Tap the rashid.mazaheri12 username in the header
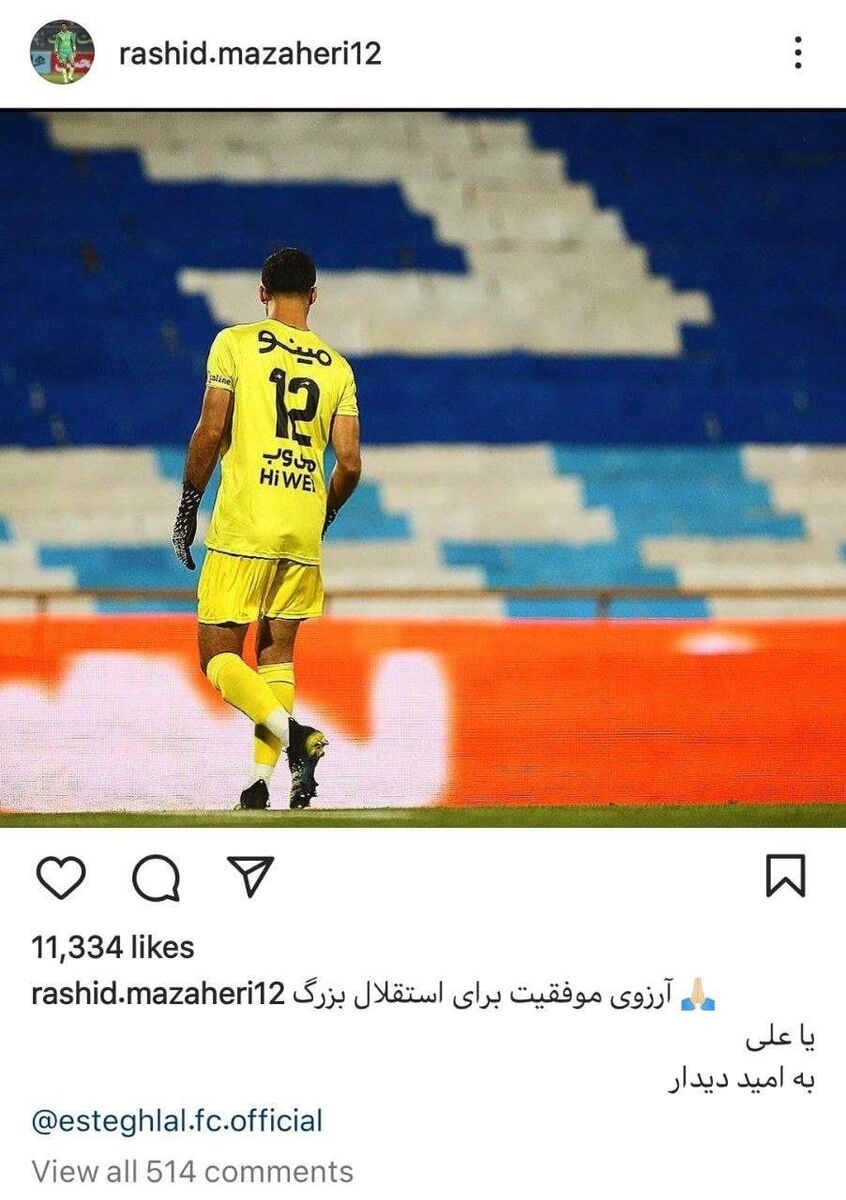The width and height of the screenshot is (846, 1200). coord(250,53)
